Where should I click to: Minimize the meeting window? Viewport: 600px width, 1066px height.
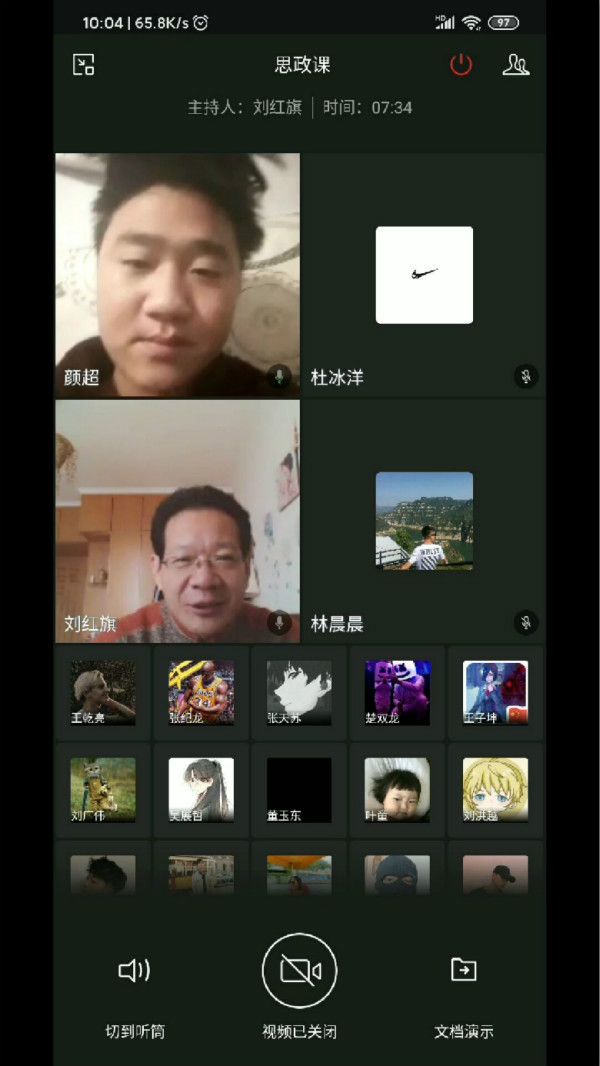(84, 65)
